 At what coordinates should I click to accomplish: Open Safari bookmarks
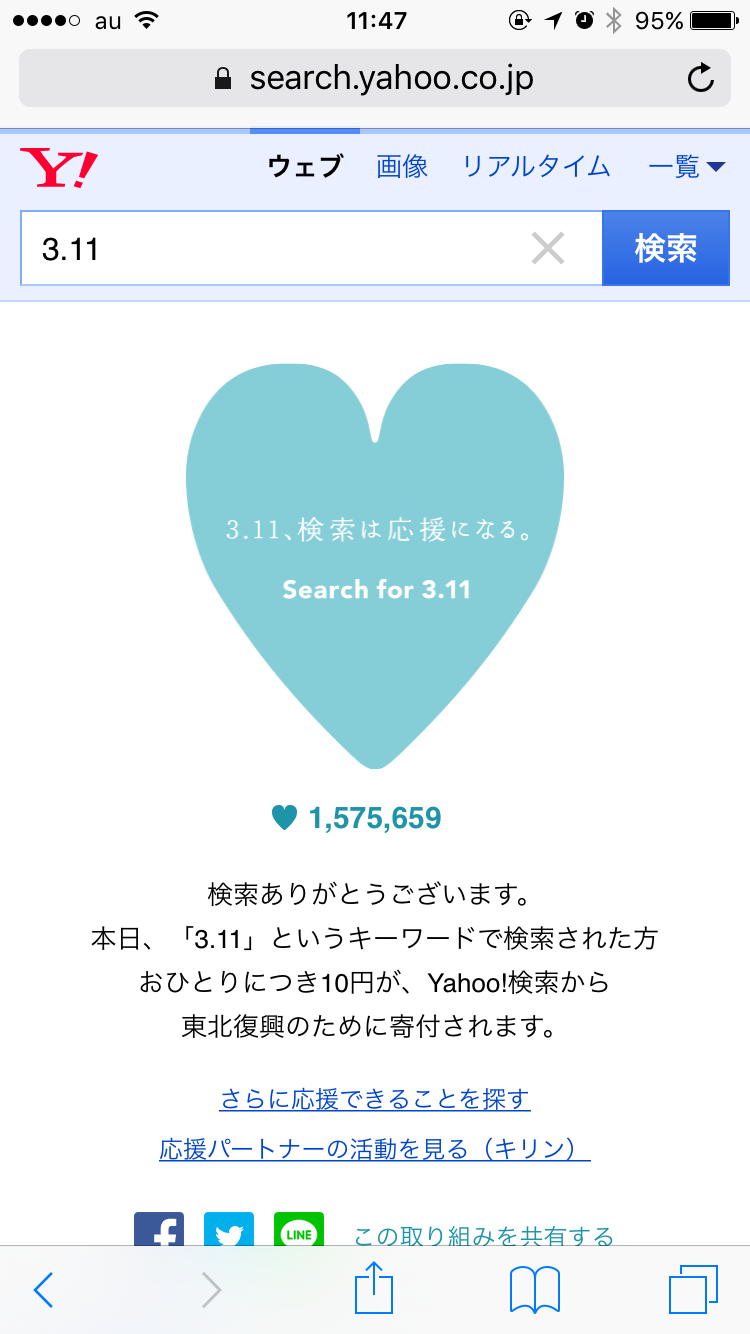pyautogui.click(x=535, y=1290)
